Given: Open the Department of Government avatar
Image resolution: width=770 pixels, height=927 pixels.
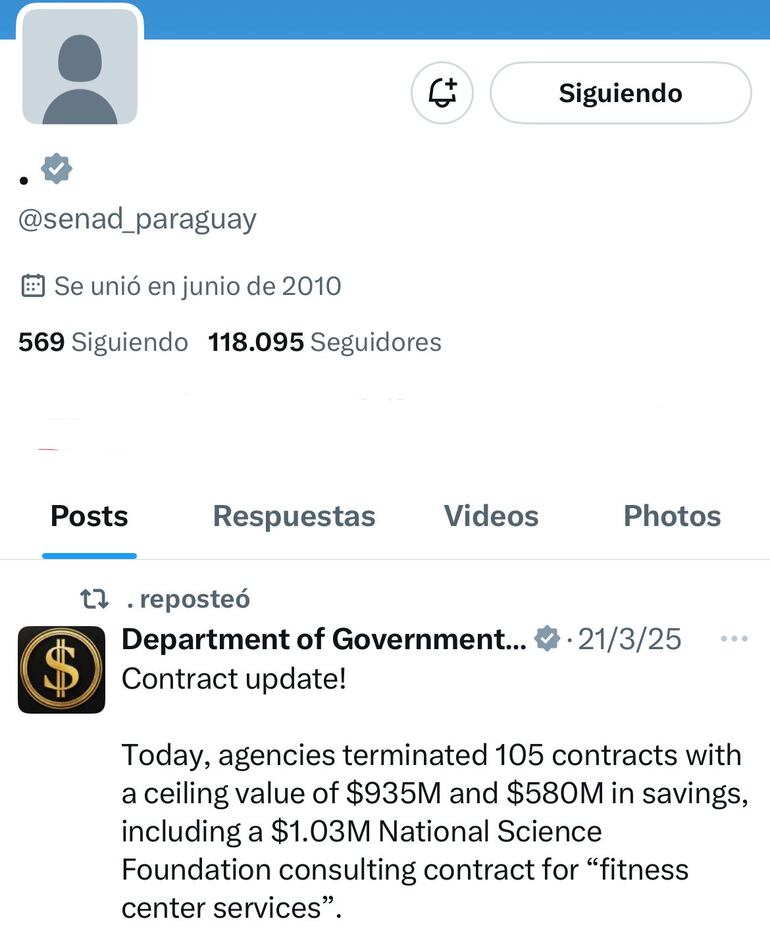Looking at the screenshot, I should tap(62, 669).
